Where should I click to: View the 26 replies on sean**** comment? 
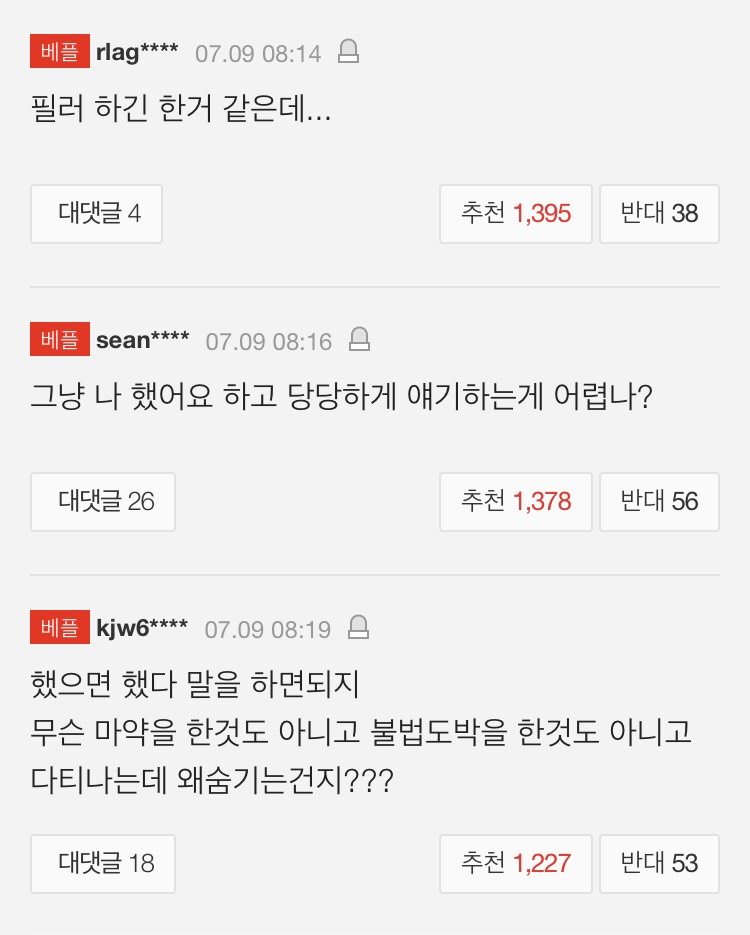[x=103, y=502]
